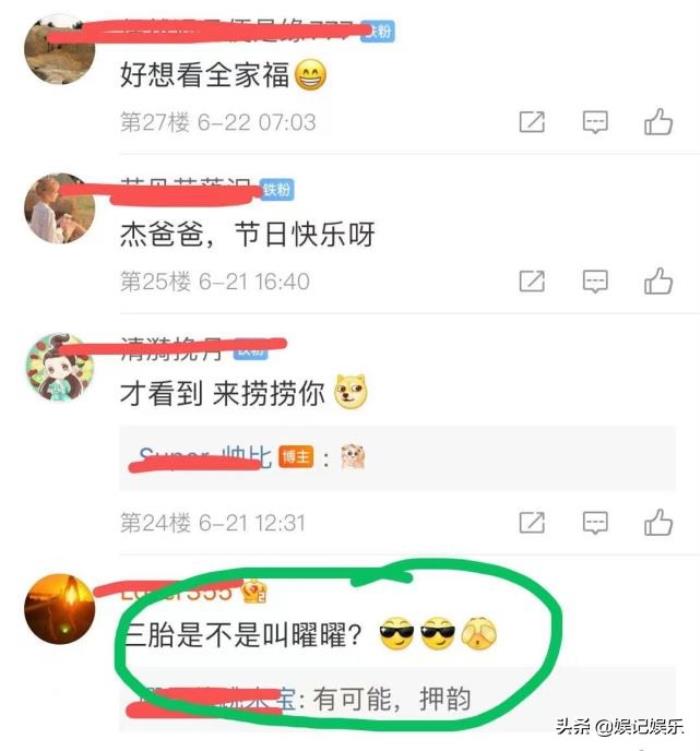This screenshot has width=700, height=751.
Task: Reply to the 24楼 comment
Action: pos(595,522)
